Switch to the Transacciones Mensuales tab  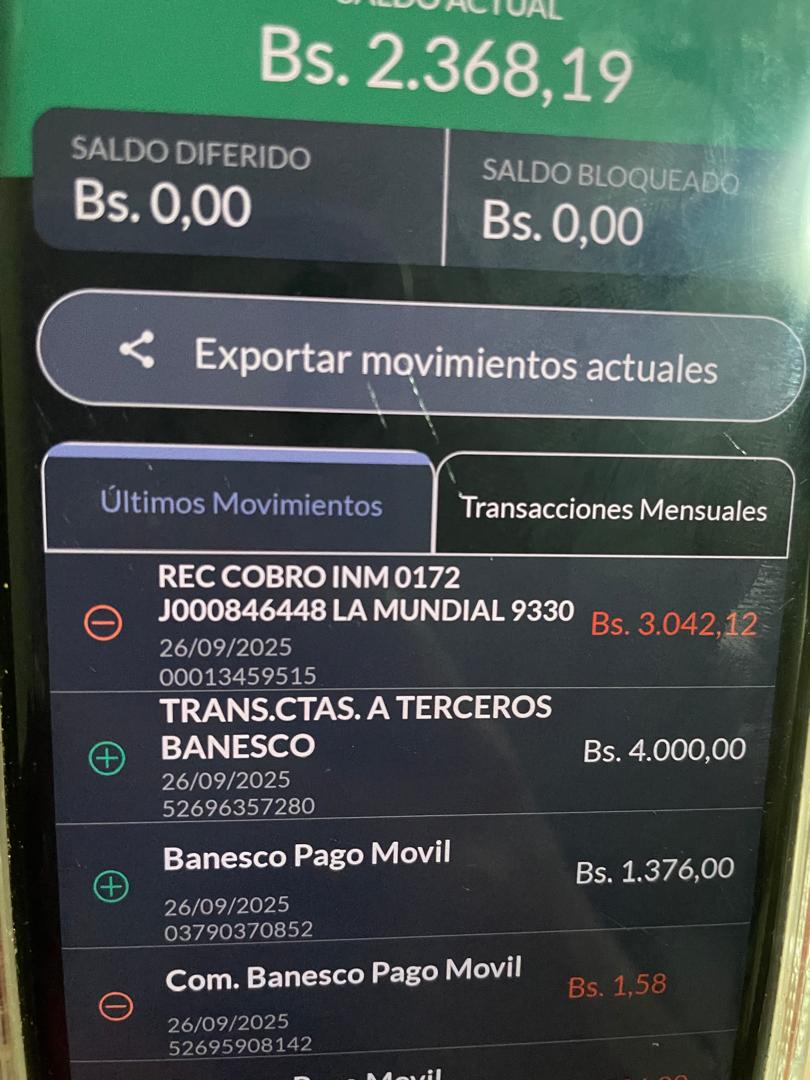point(613,506)
